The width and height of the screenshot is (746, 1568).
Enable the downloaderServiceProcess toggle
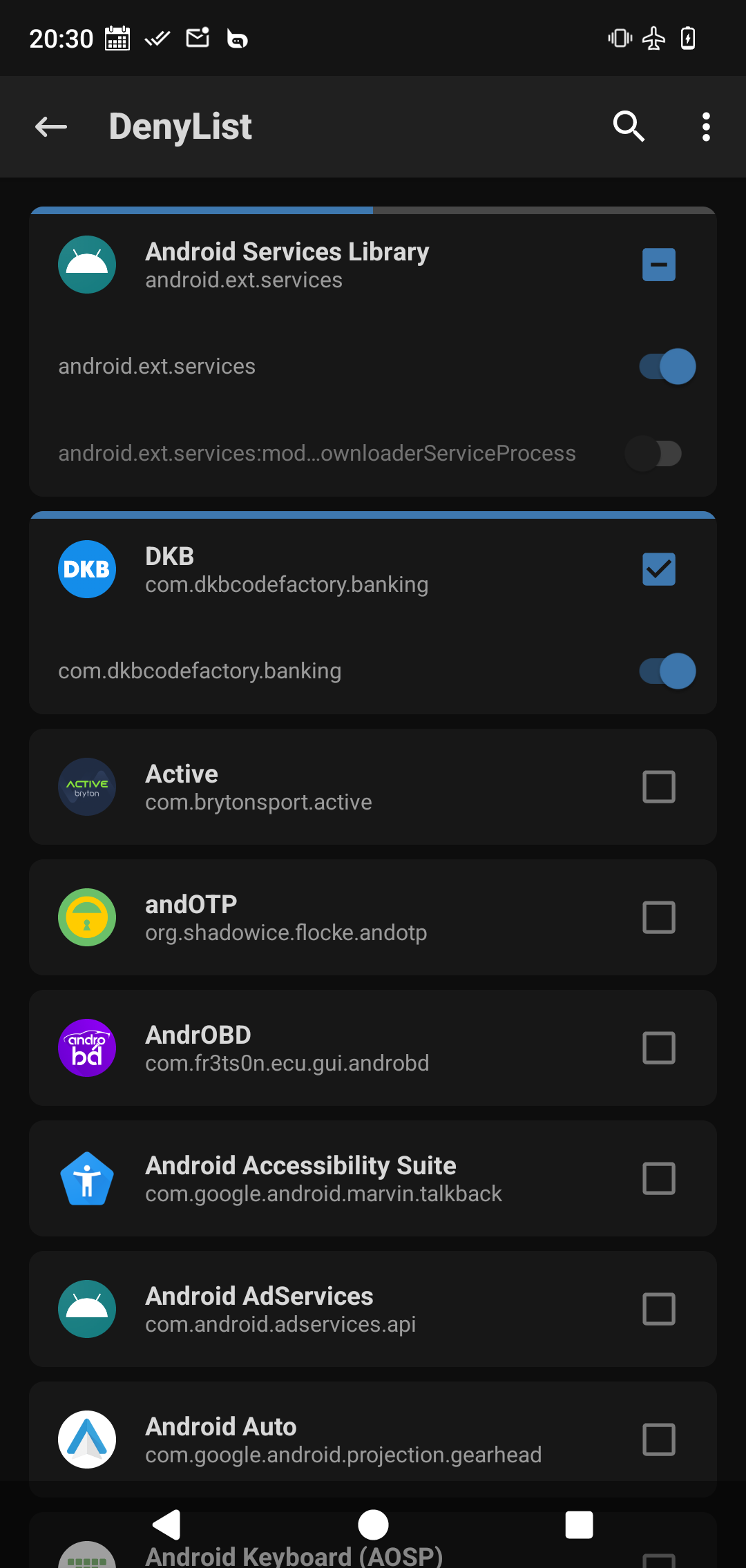point(653,453)
